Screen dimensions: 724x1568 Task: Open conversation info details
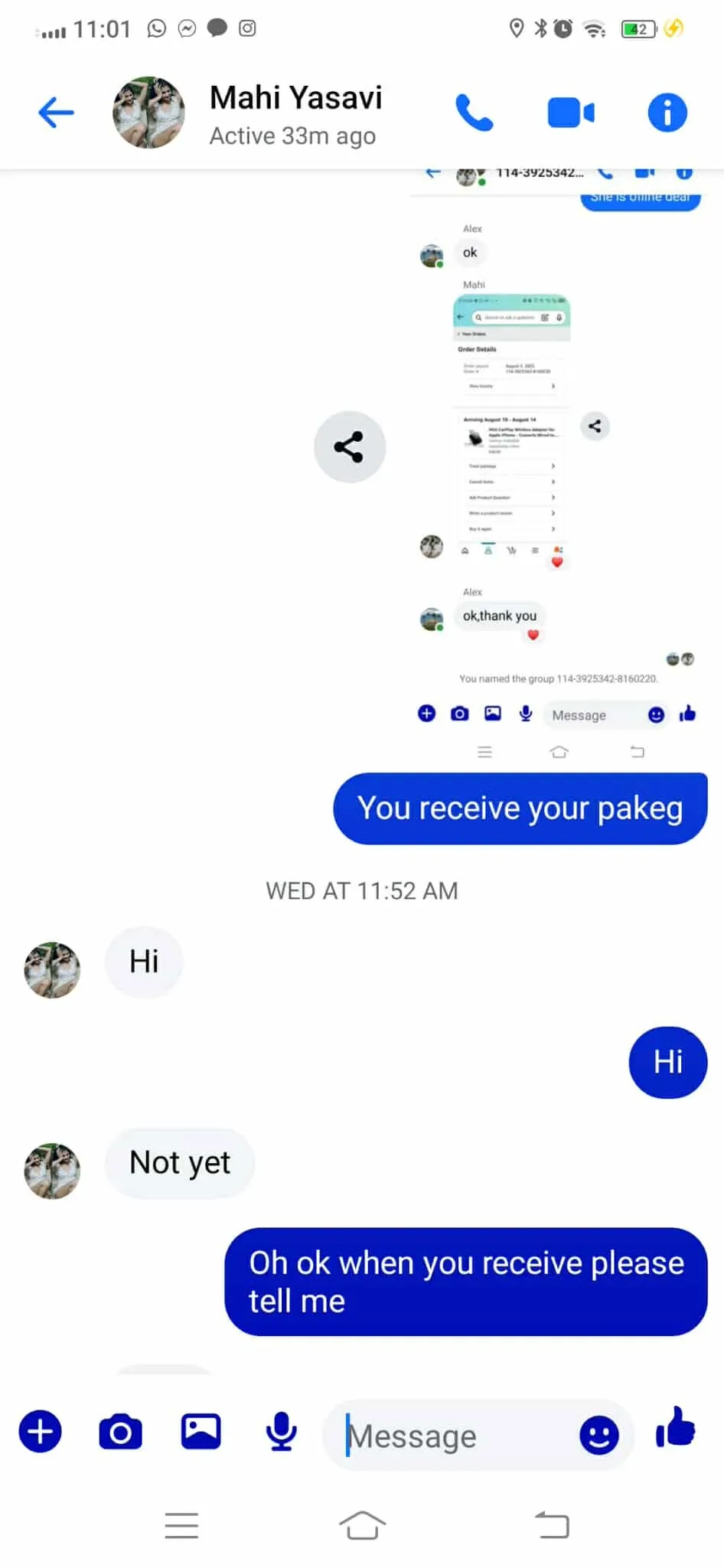(x=667, y=113)
